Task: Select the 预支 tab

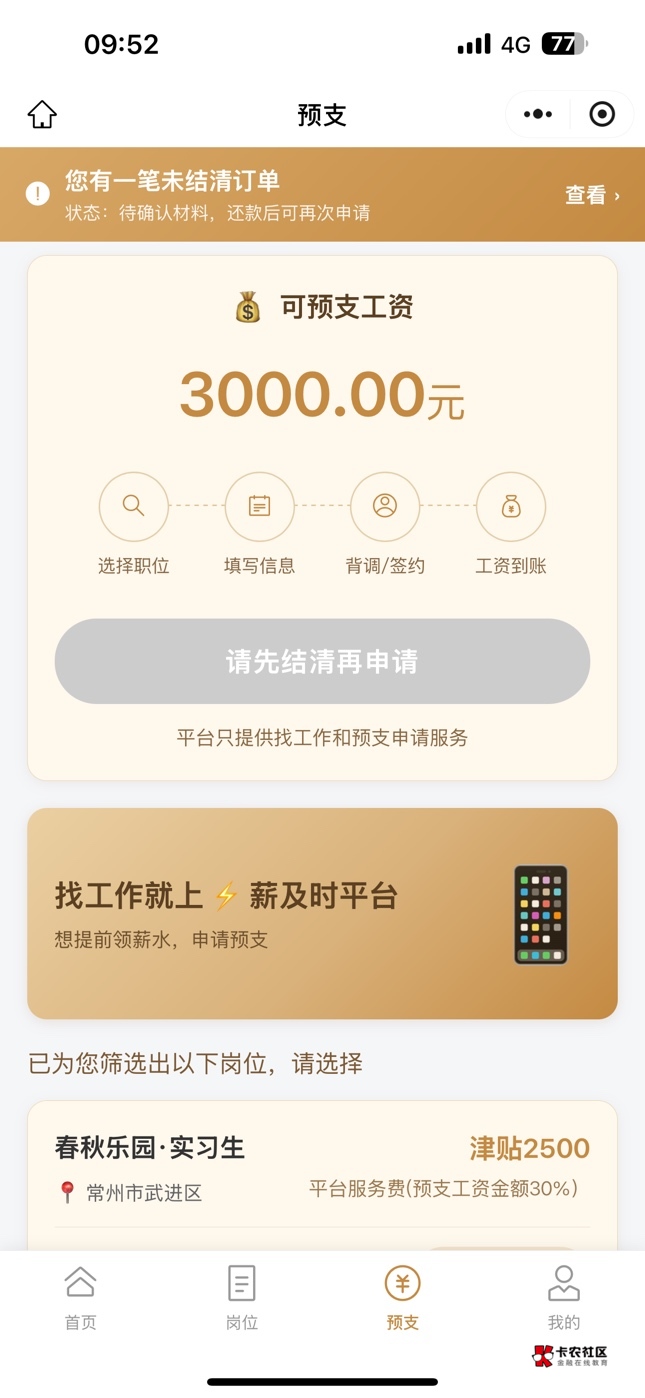Action: [x=403, y=1297]
